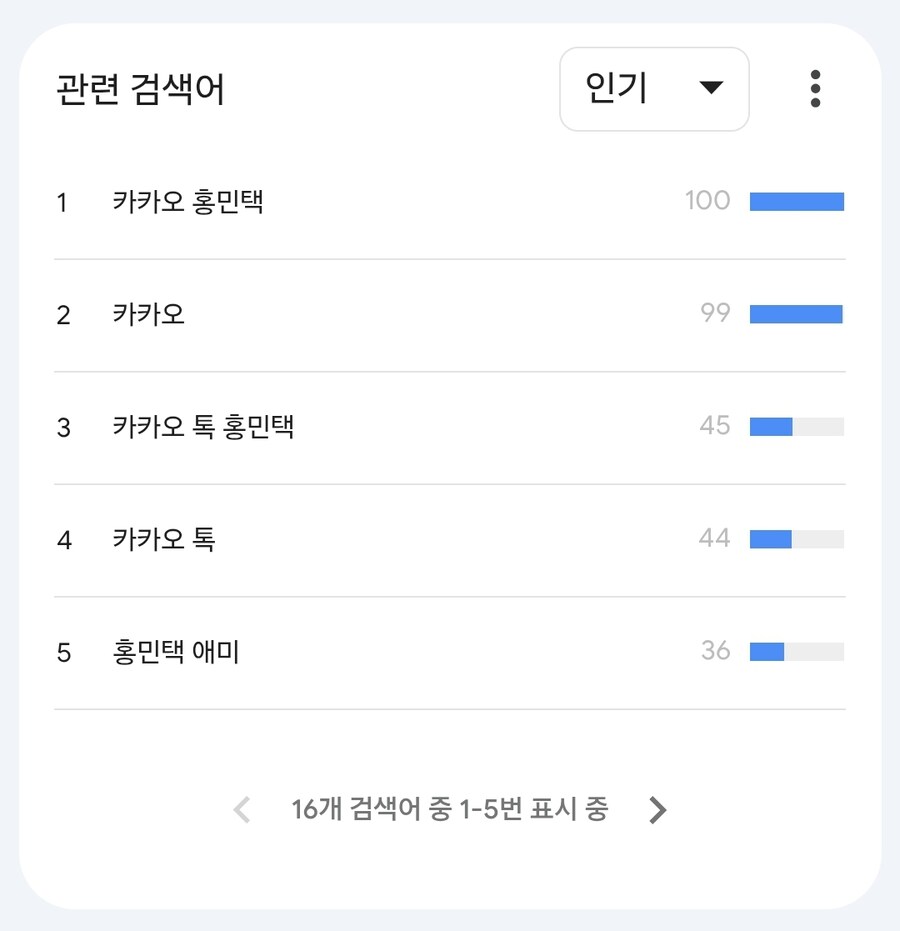
Task: Click the pagination text 16개 검색어 중 1-5번 표시 중
Action: 450,810
